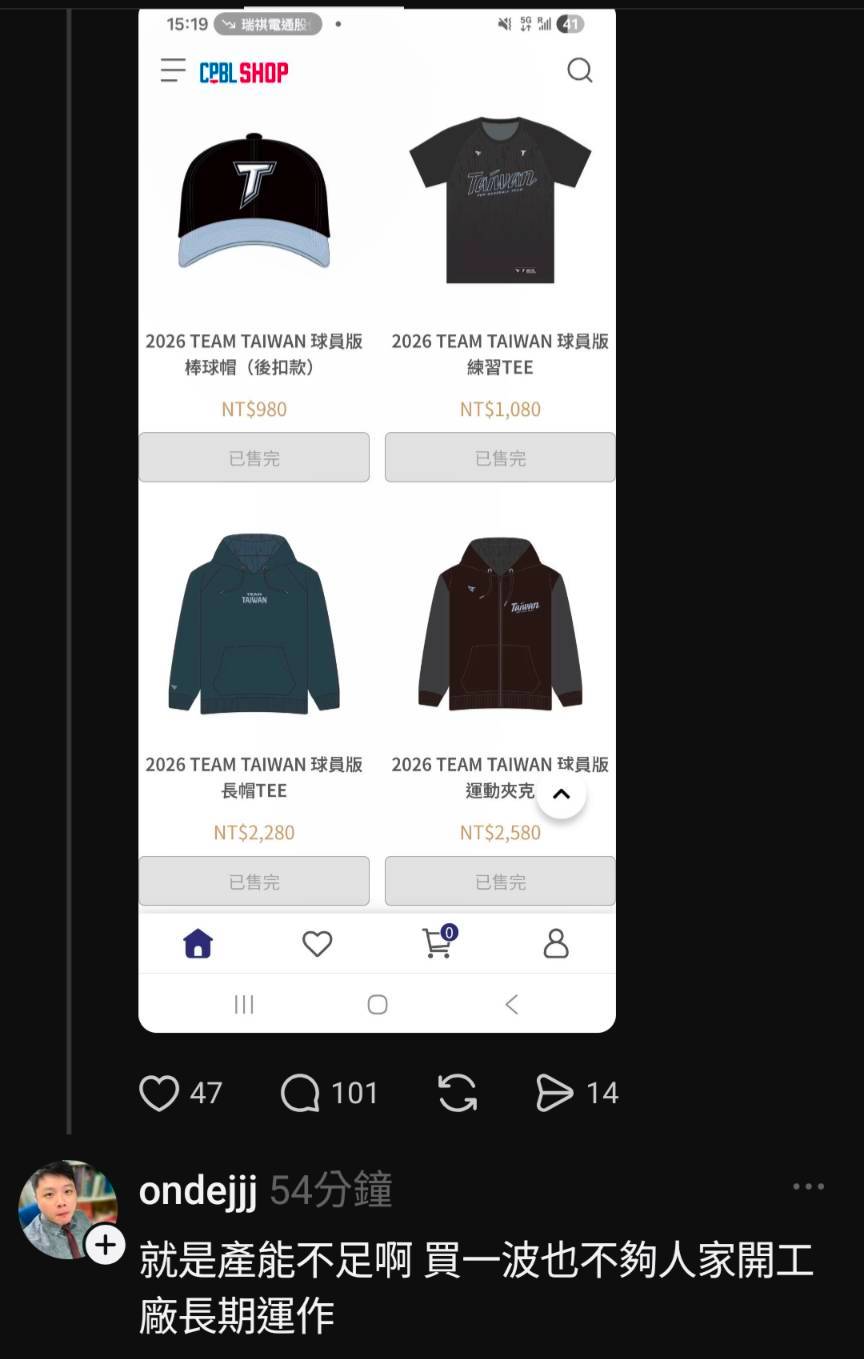
Task: Follow ondejjj using the plus badge
Action: point(105,1245)
